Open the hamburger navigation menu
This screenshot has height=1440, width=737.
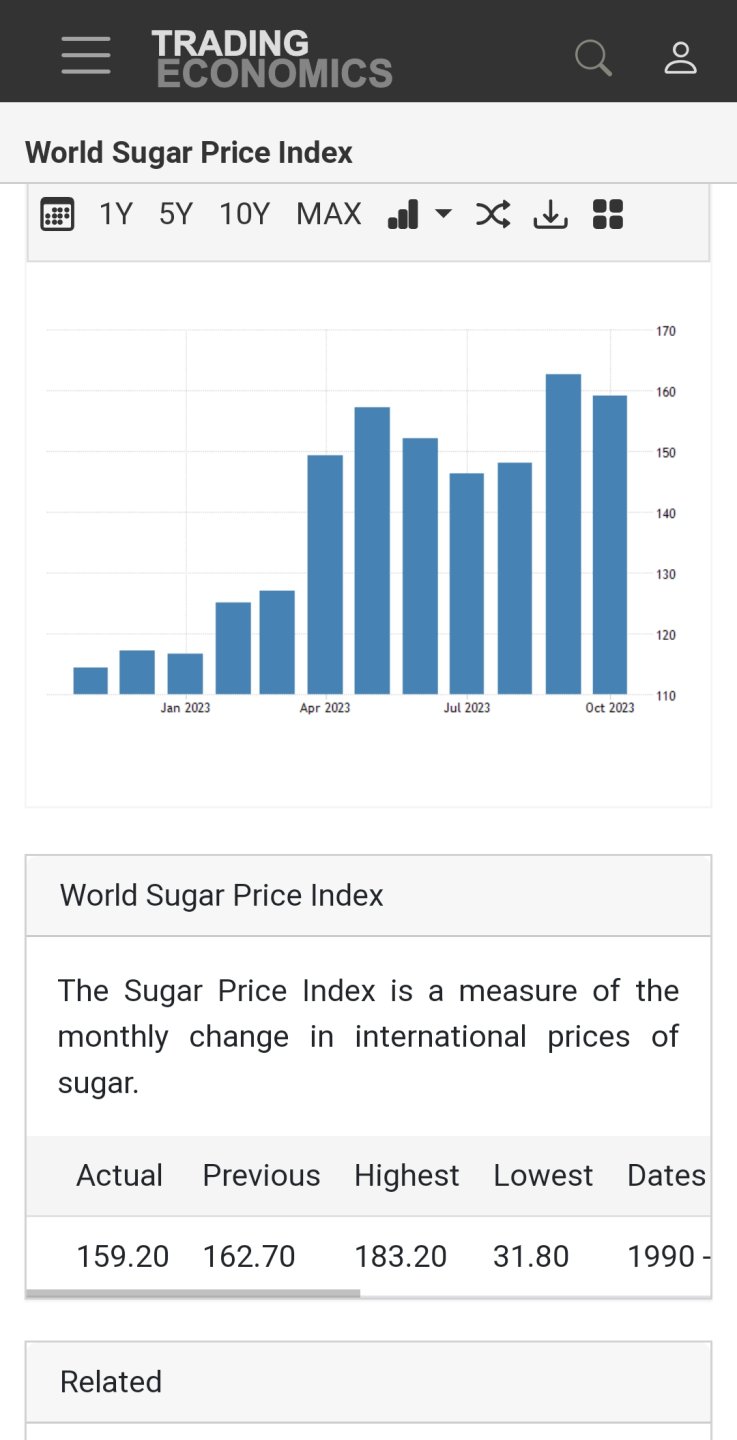pos(85,56)
